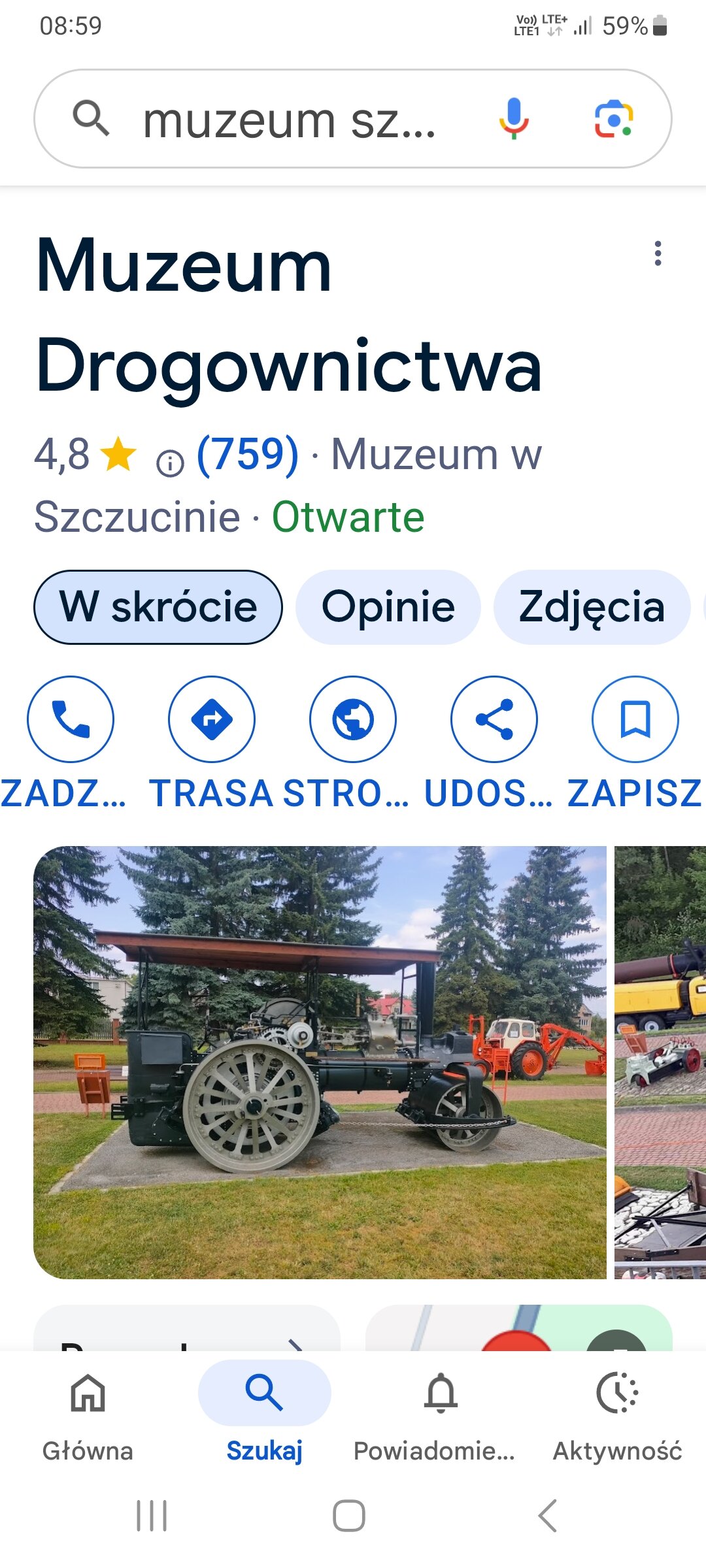
Task: Open the 759 reviews link
Action: coord(247,453)
